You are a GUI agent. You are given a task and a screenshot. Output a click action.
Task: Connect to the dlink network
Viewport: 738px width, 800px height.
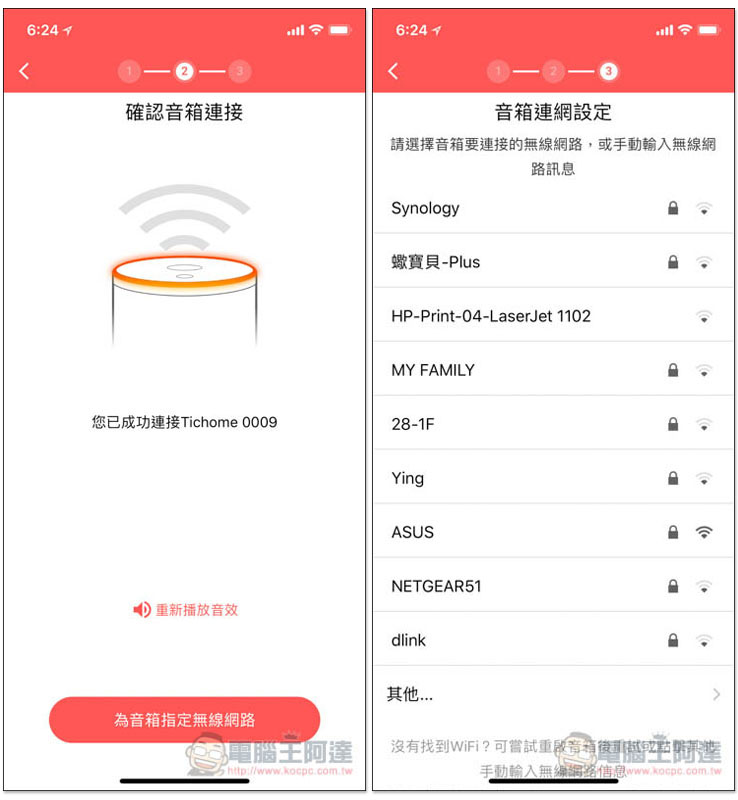coord(551,640)
